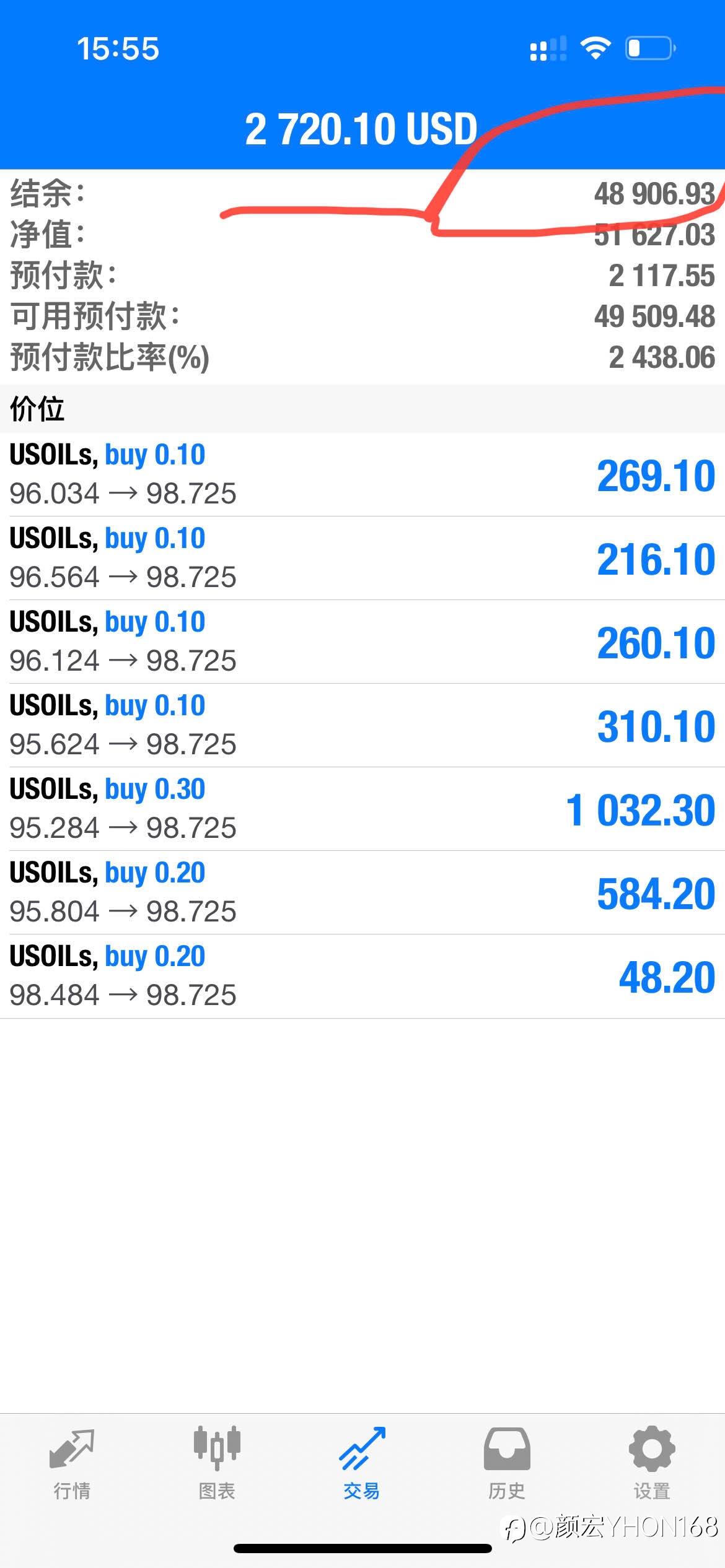
Task: Open the USOILs position opened at 98.484
Action: [x=362, y=976]
